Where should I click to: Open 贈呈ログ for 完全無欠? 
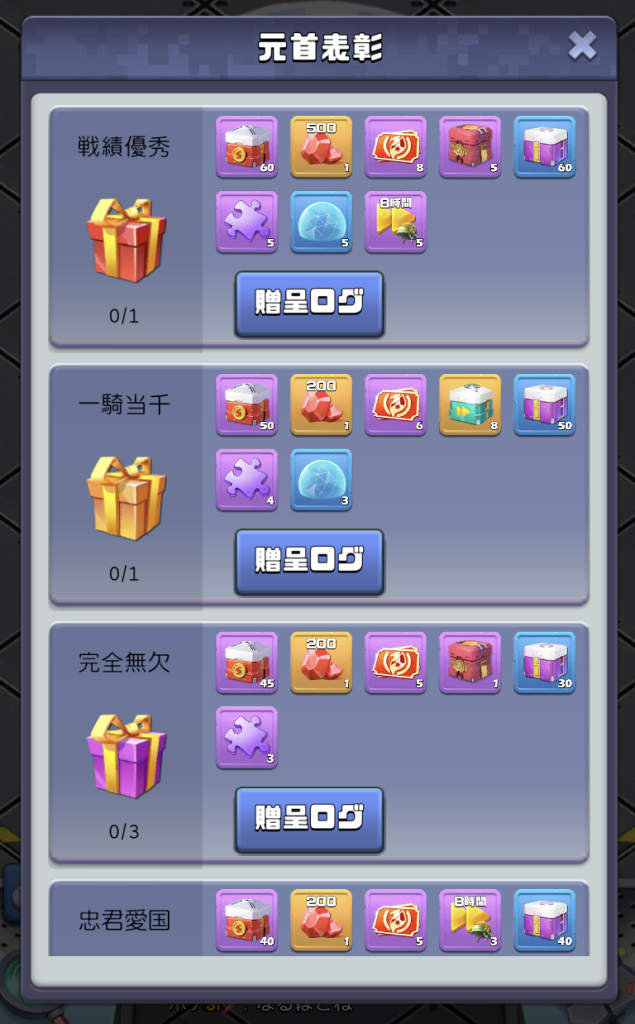pos(309,819)
